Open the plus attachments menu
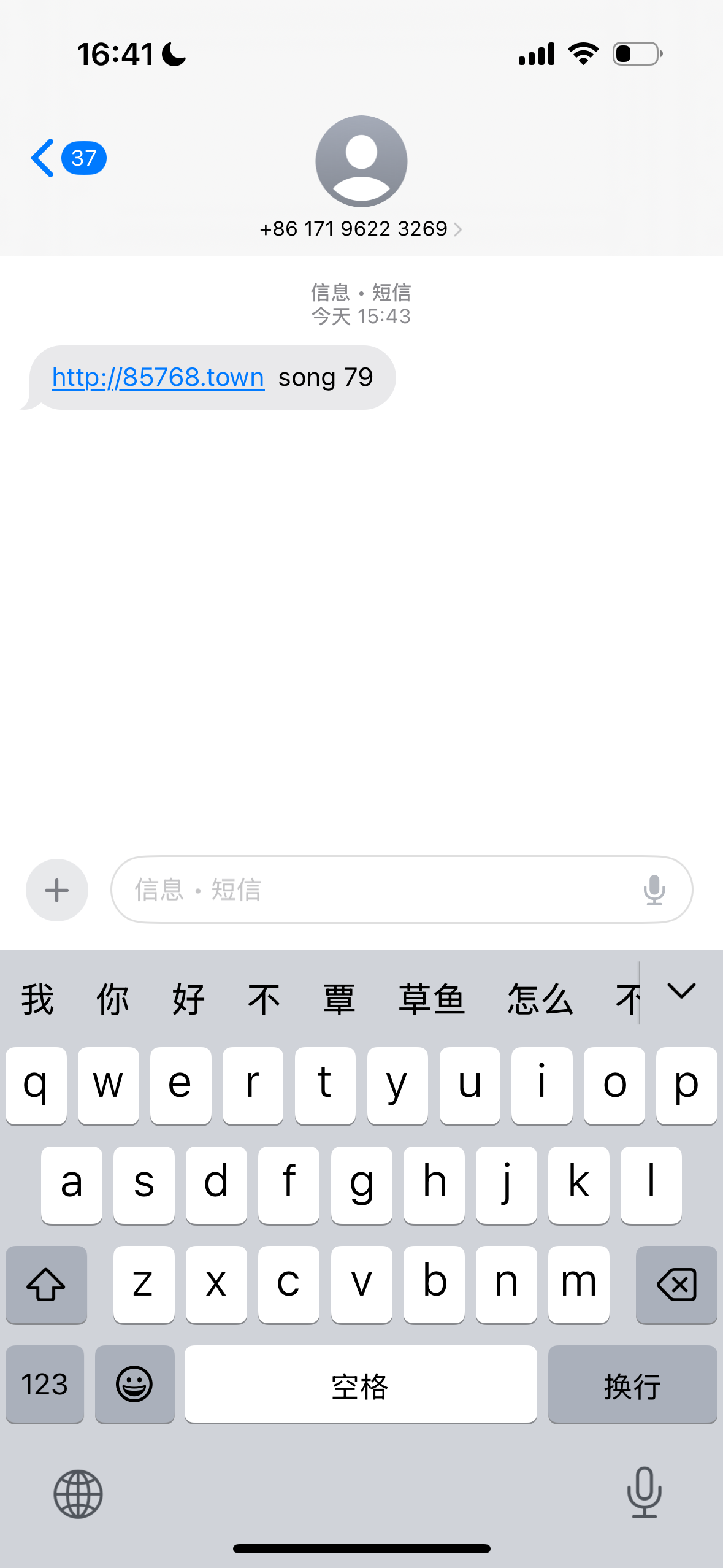Viewport: 723px width, 1568px height. point(57,890)
